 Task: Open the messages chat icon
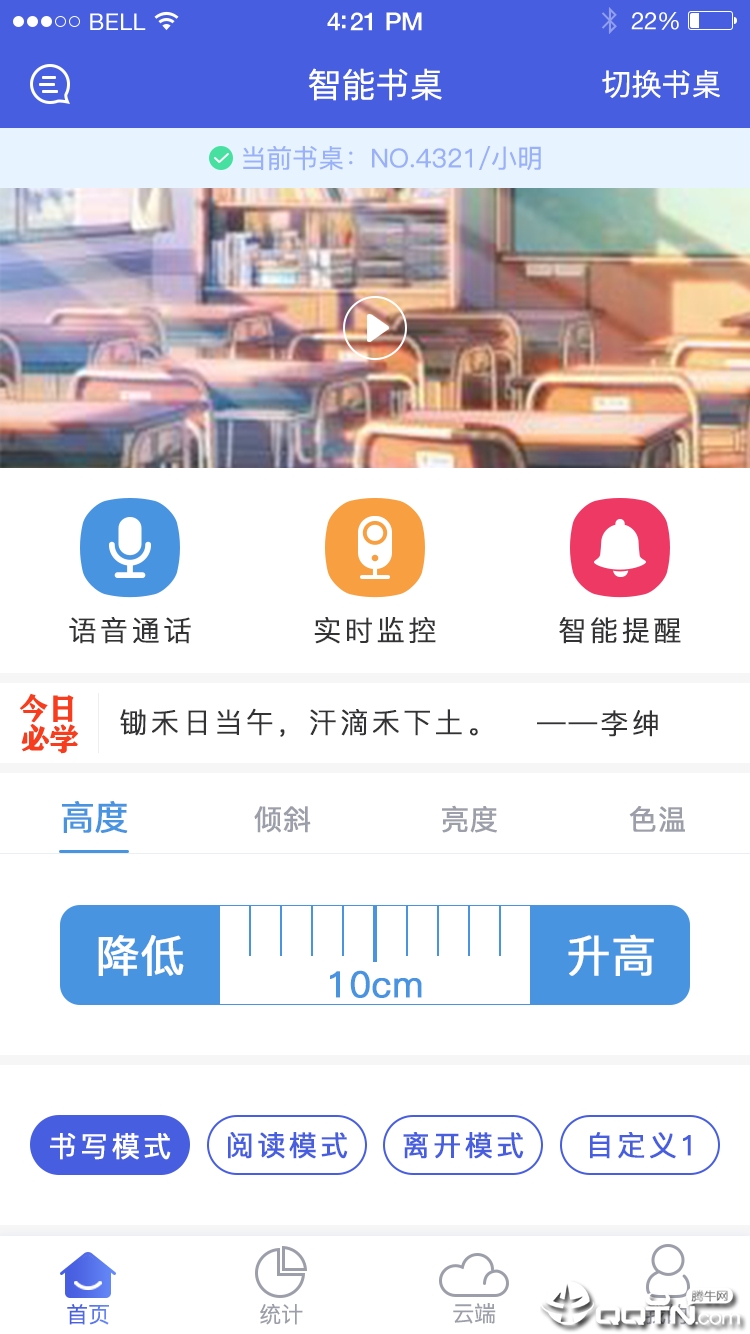tap(50, 85)
